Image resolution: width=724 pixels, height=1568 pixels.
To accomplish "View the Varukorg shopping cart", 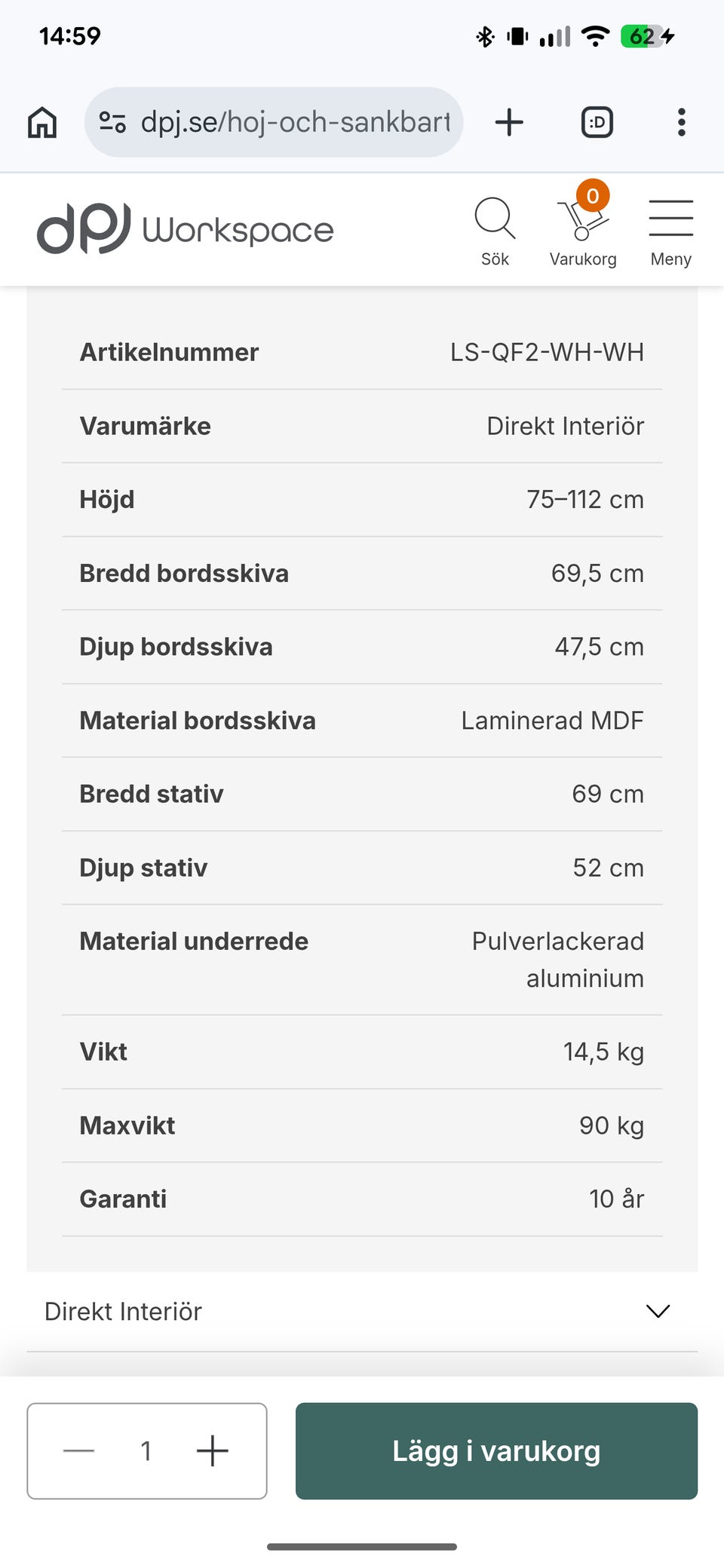I will (x=583, y=228).
